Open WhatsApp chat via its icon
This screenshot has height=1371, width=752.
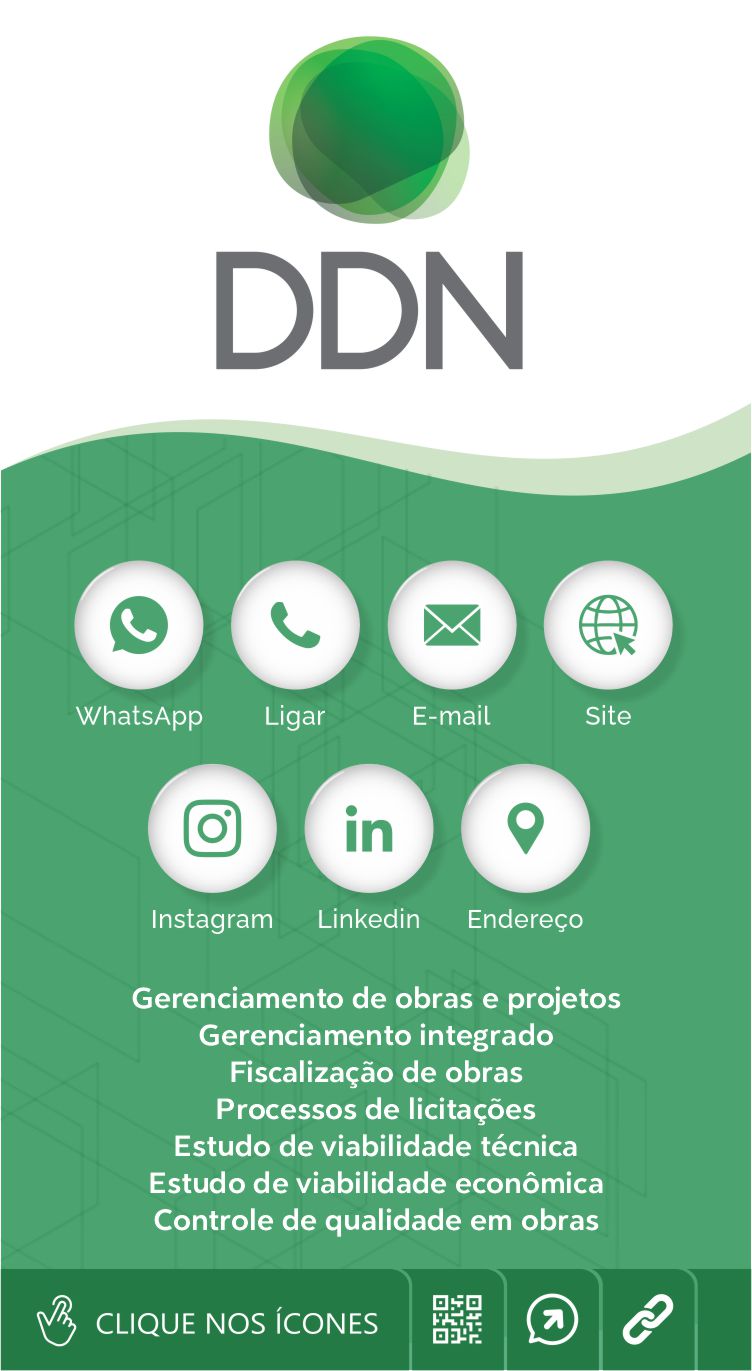139,624
